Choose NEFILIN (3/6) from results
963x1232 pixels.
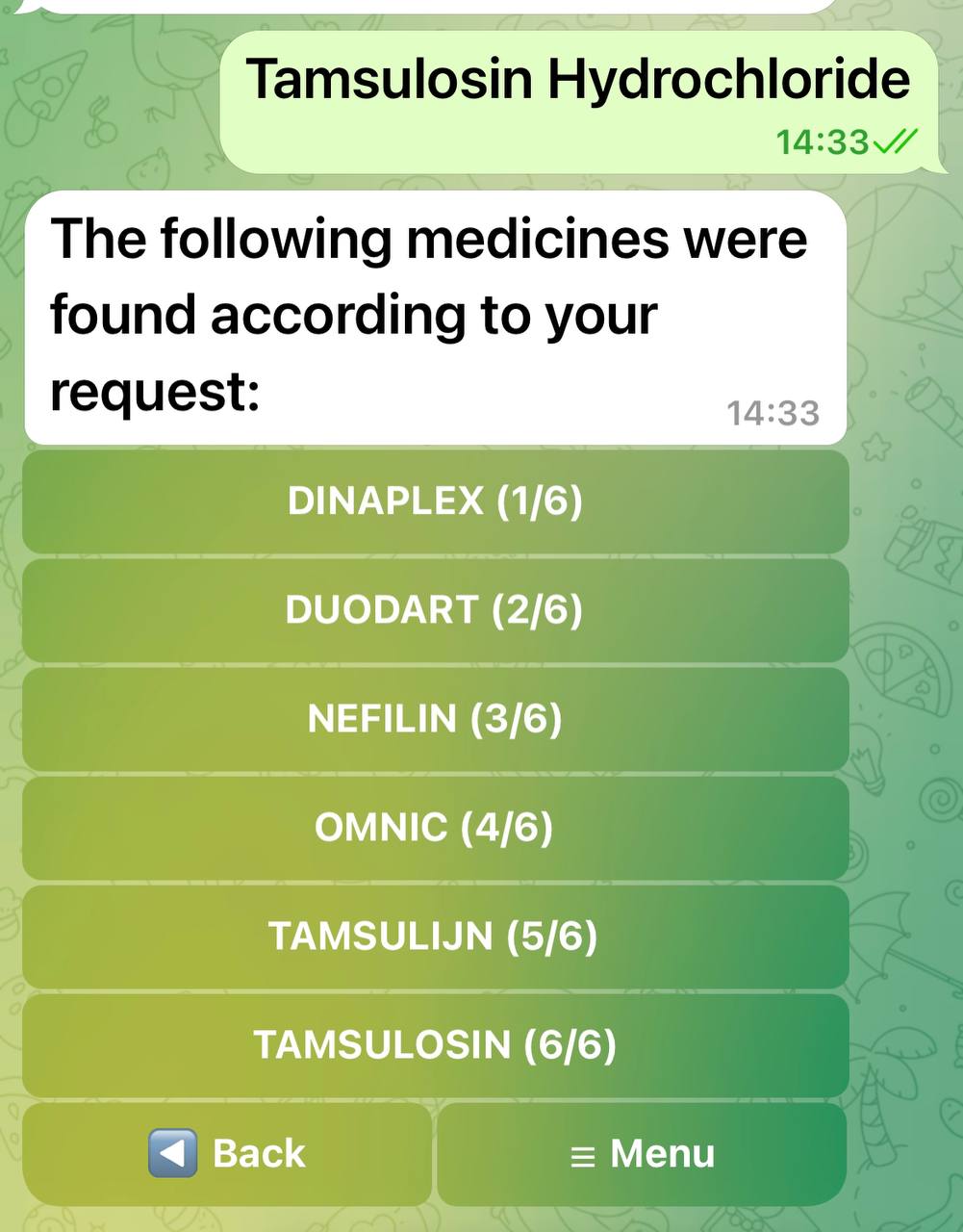435,719
